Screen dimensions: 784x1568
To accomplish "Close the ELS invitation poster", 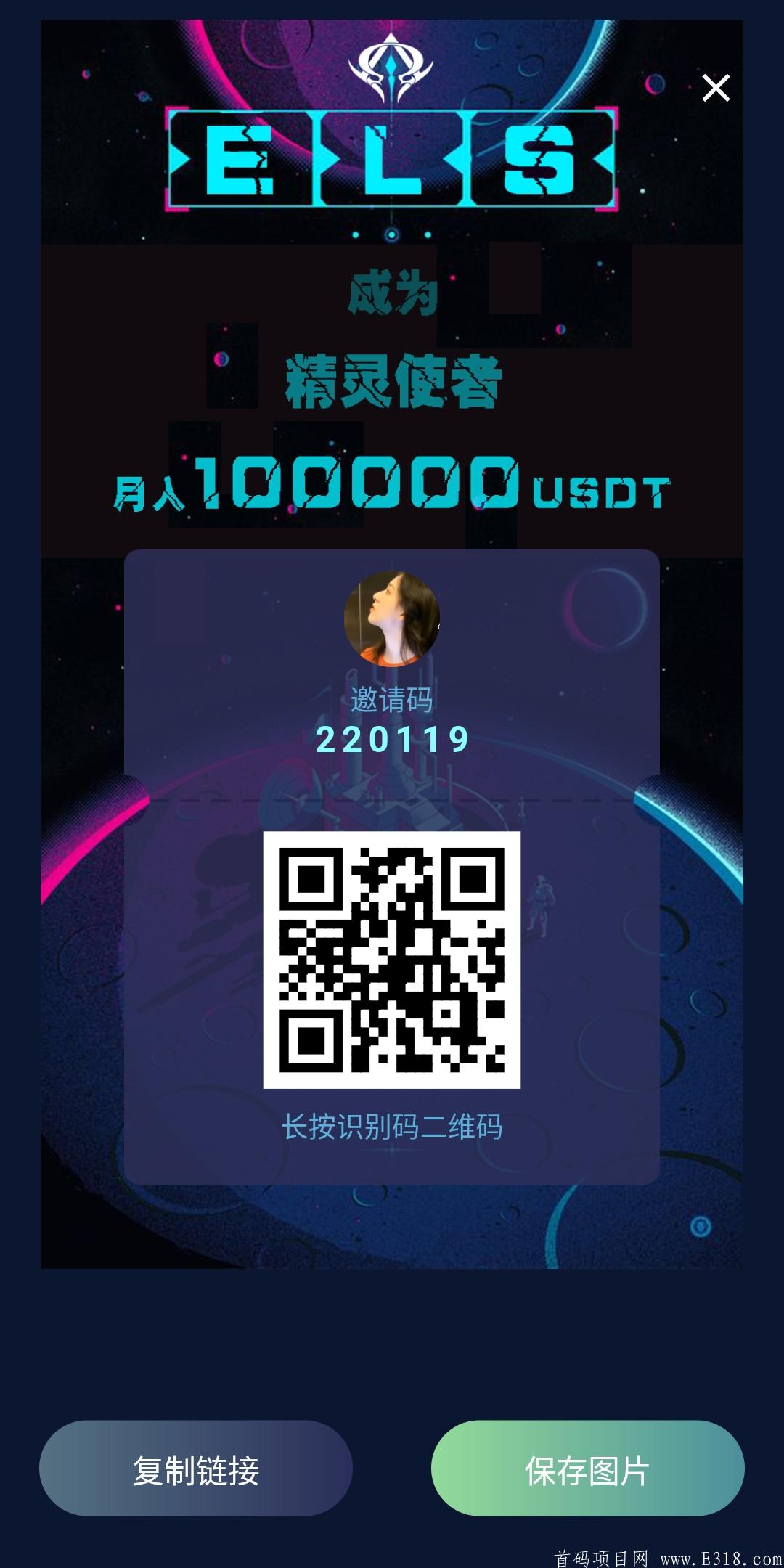I will [x=716, y=88].
